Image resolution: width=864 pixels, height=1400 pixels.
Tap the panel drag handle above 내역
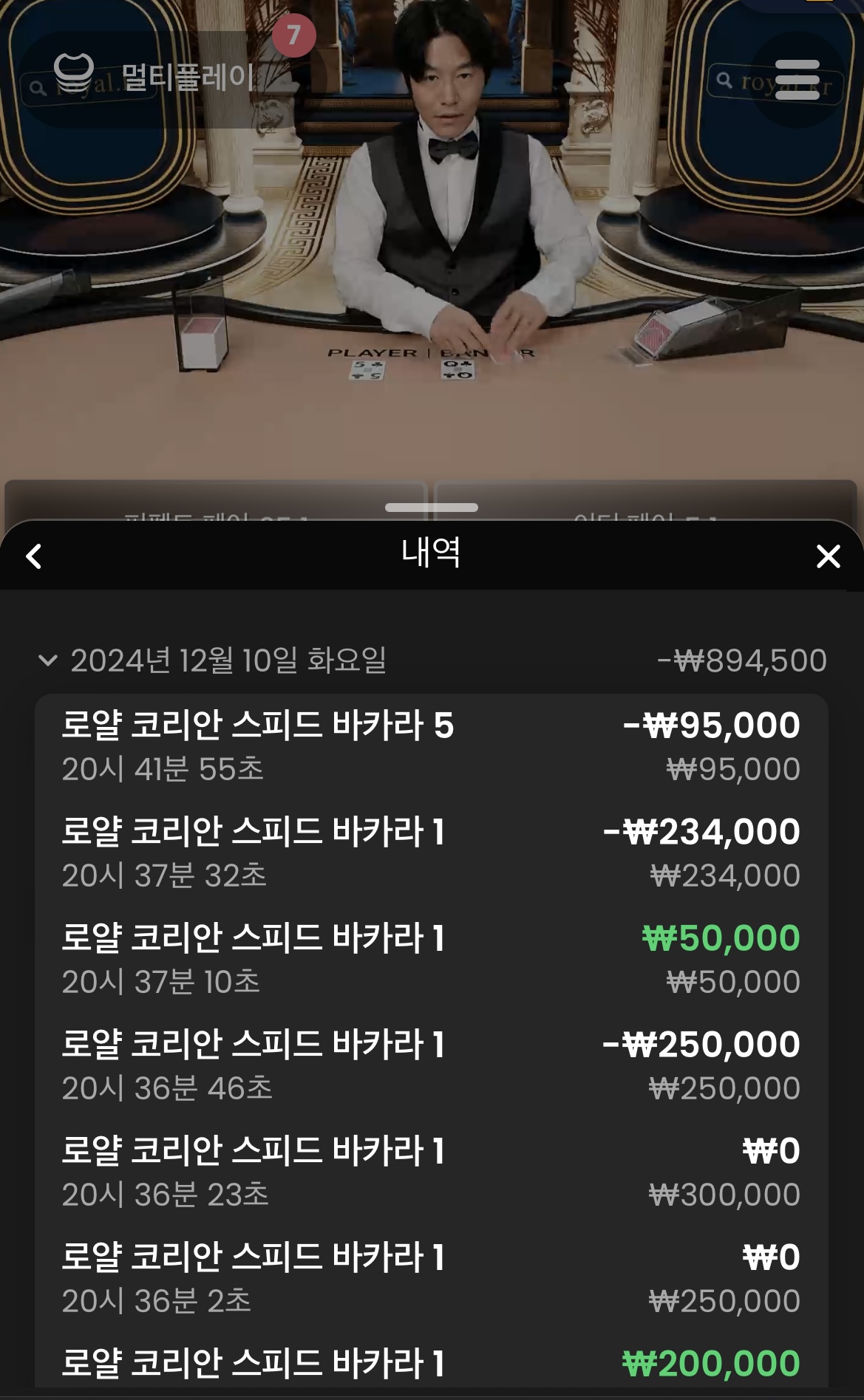coord(432,508)
